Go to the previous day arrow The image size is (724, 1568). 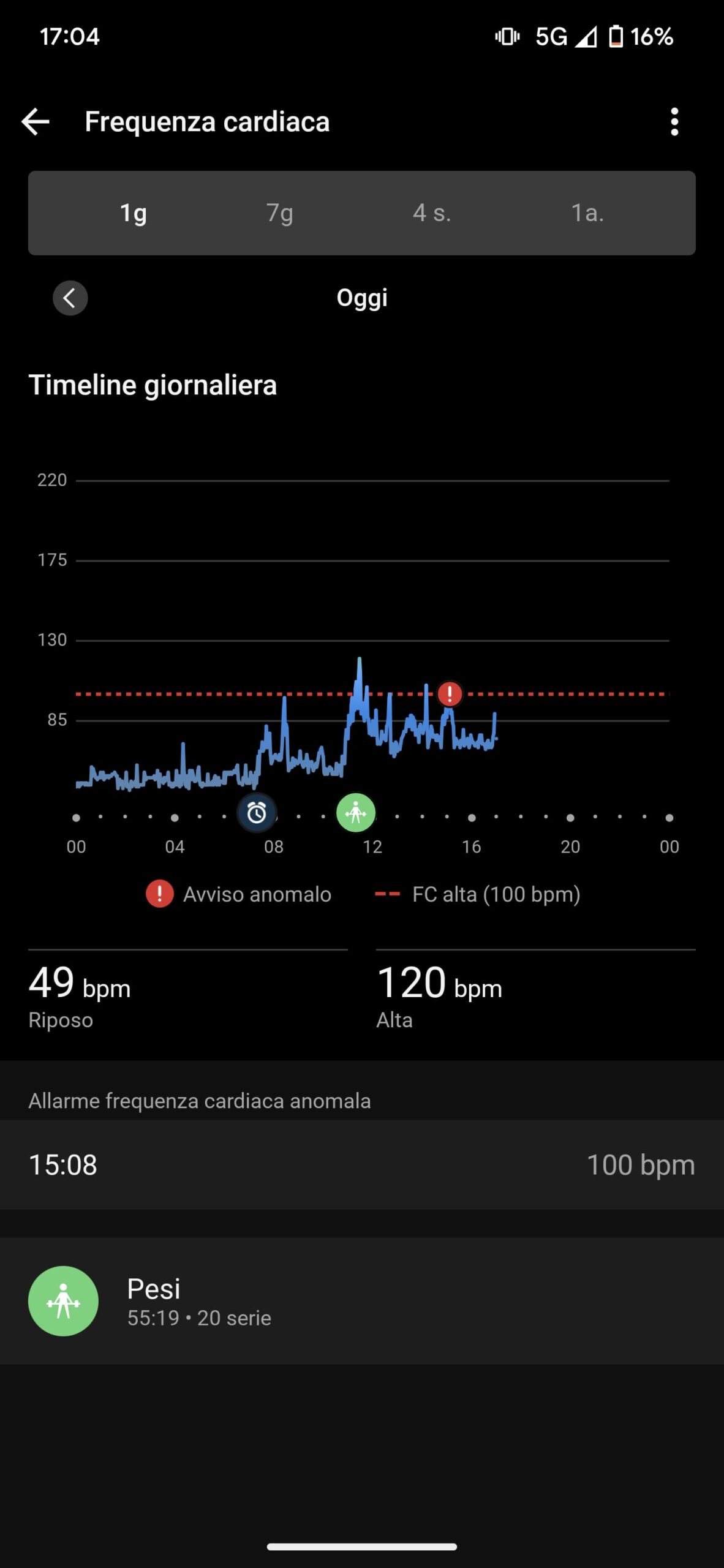pyautogui.click(x=70, y=298)
